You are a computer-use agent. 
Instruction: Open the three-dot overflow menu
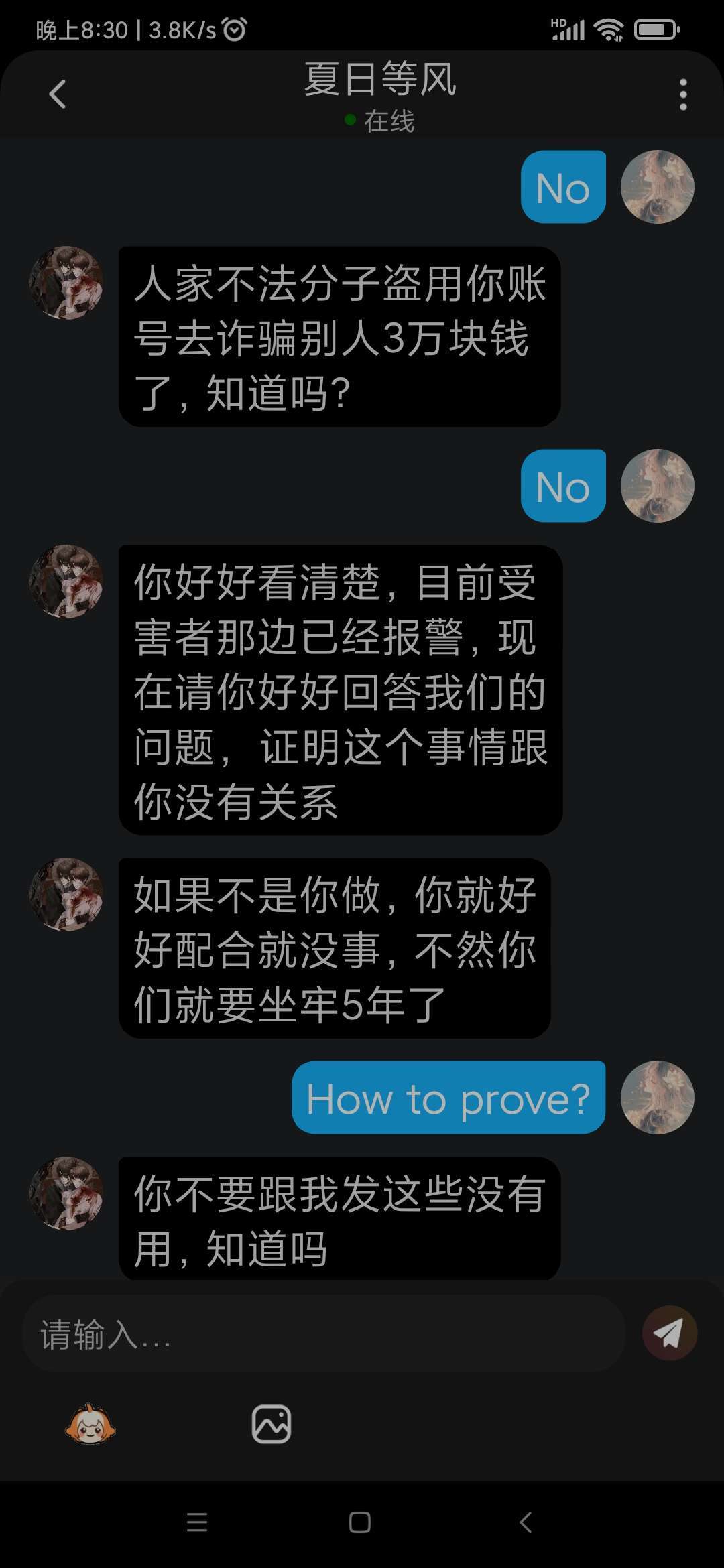coord(683,94)
